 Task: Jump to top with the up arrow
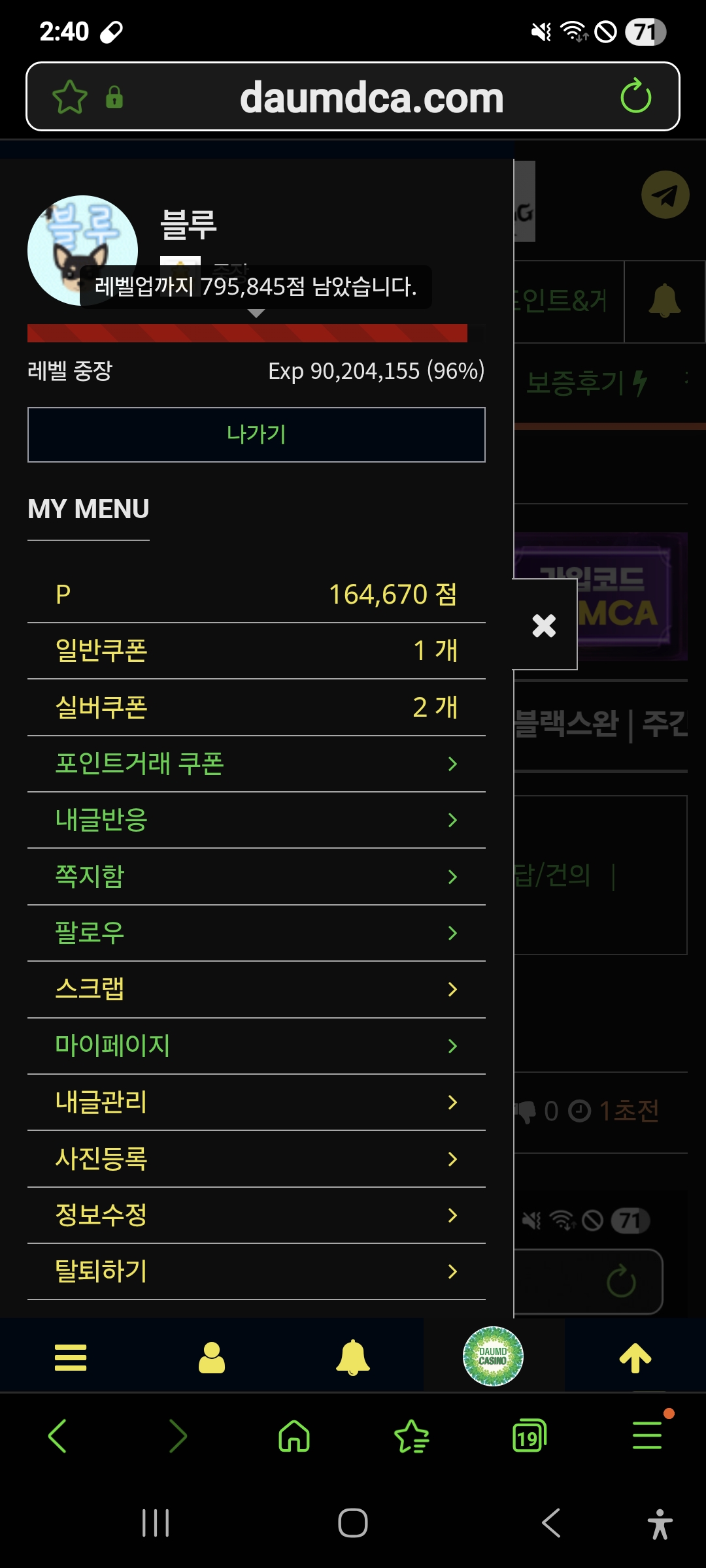635,1358
